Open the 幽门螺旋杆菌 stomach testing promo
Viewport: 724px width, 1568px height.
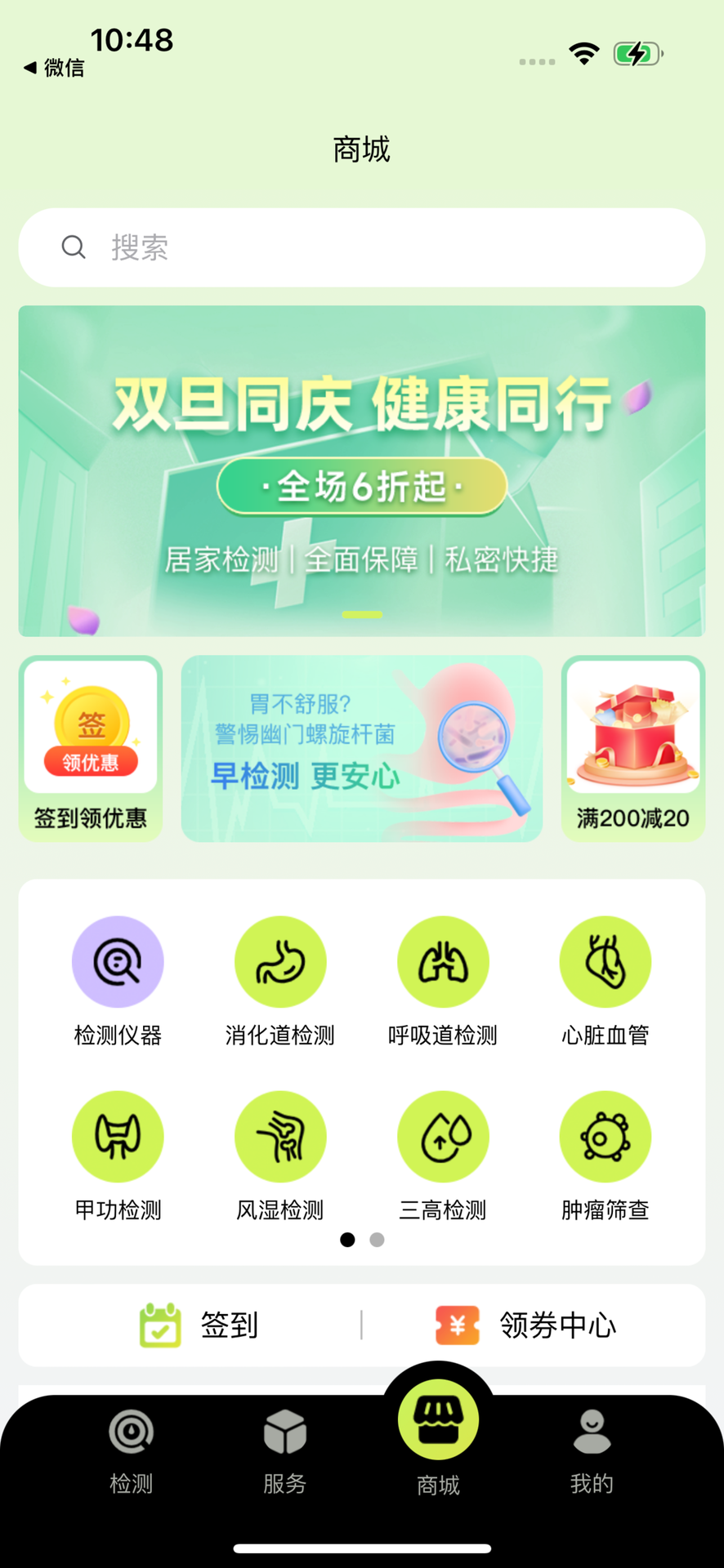[x=361, y=748]
